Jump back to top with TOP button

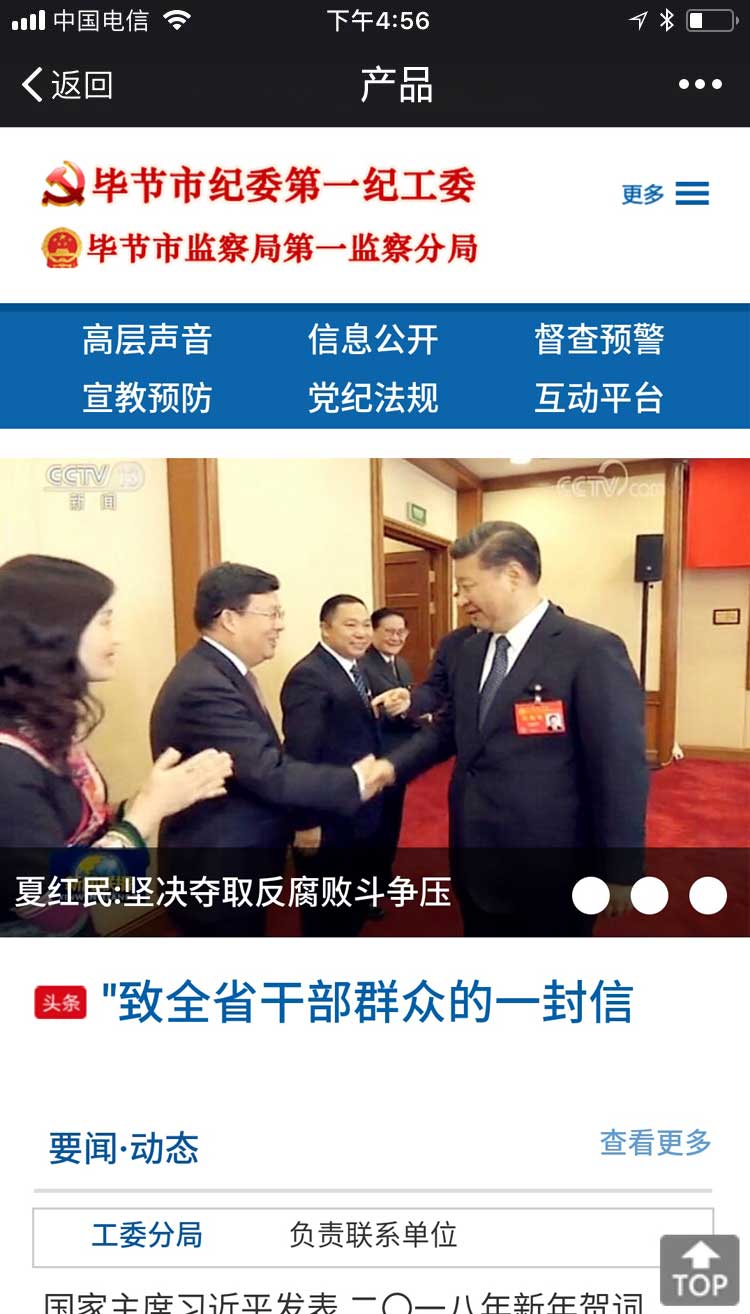click(699, 1270)
